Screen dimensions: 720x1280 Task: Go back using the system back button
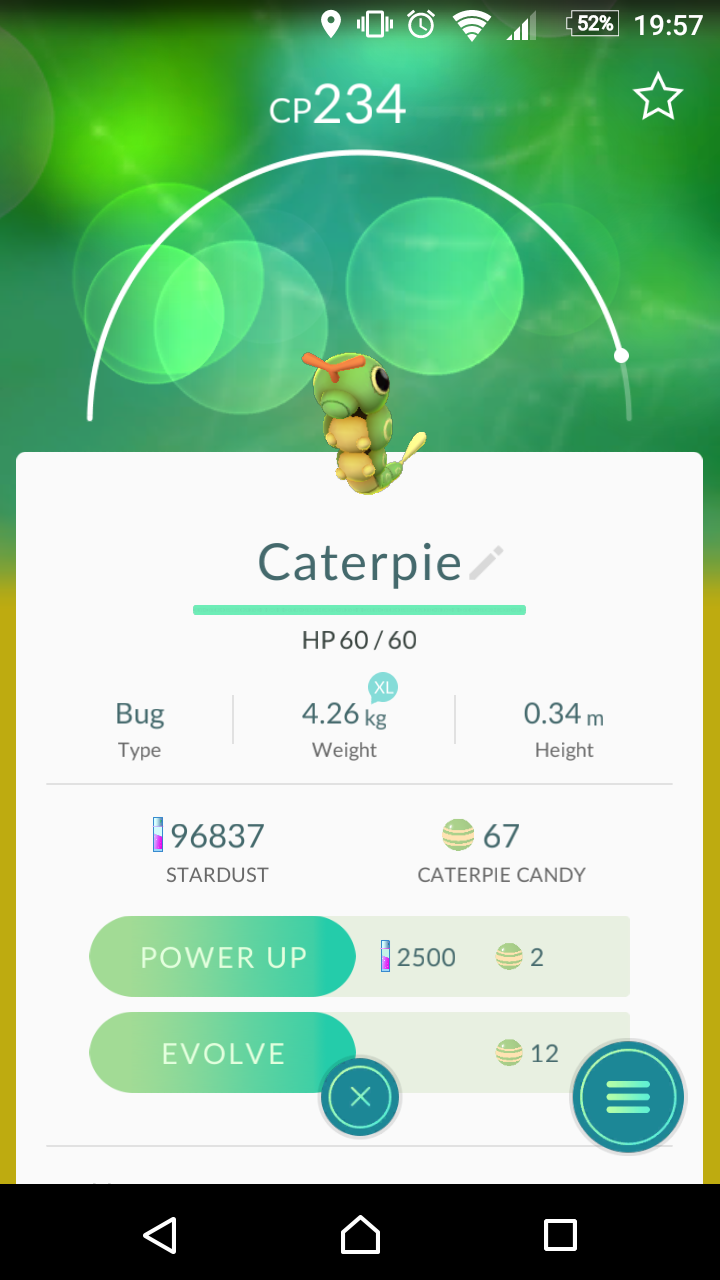160,1235
